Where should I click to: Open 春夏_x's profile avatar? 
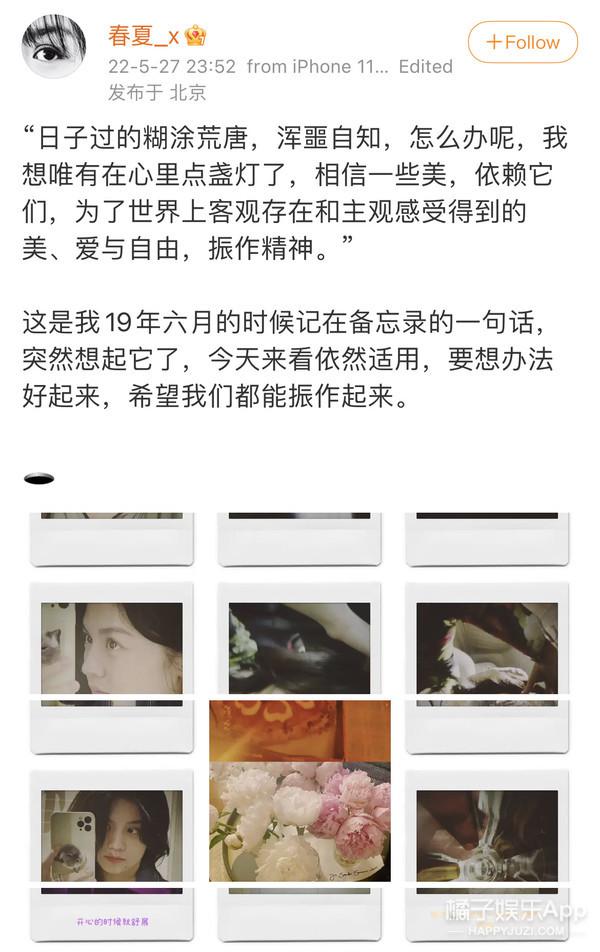[x=53, y=46]
